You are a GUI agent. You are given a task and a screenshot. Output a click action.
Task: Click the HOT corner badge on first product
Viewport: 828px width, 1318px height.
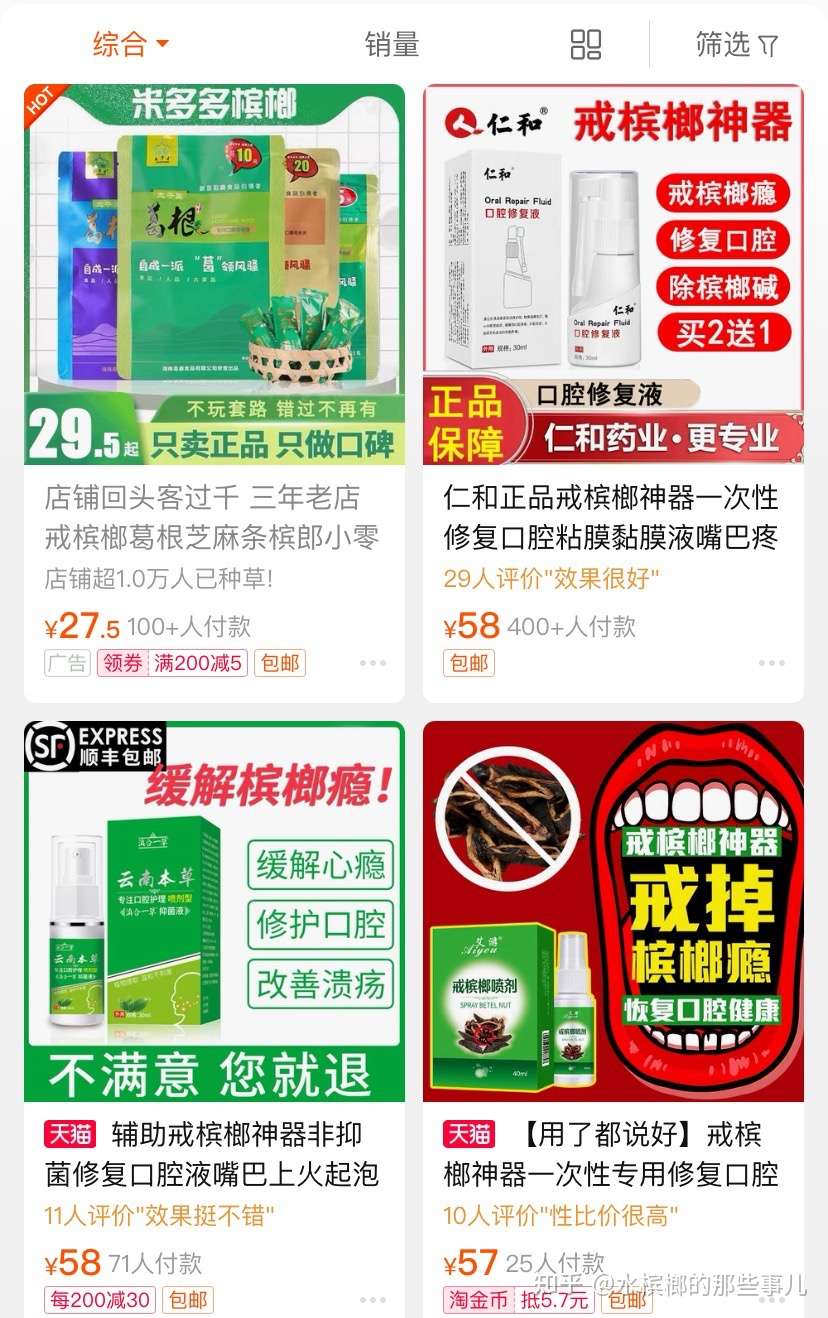click(x=40, y=100)
